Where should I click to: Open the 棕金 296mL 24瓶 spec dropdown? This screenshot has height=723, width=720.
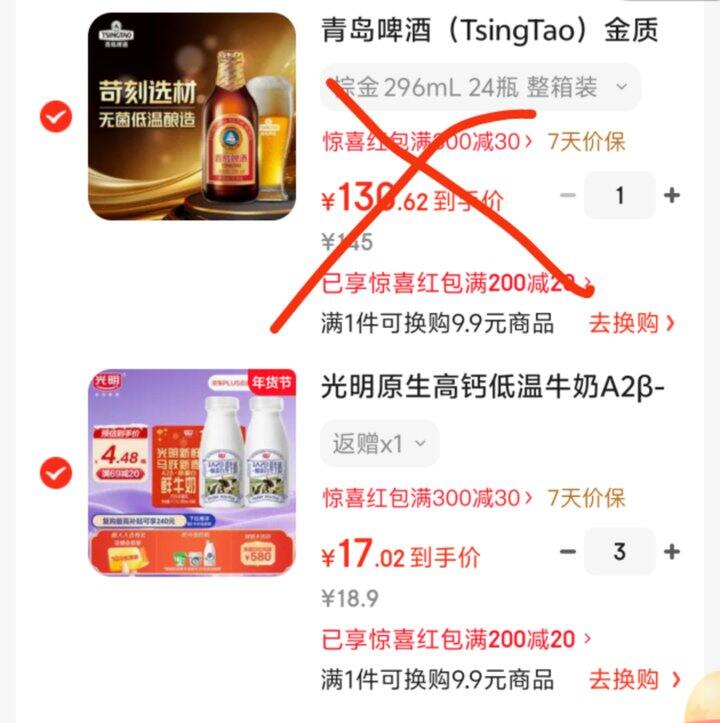tap(480, 88)
